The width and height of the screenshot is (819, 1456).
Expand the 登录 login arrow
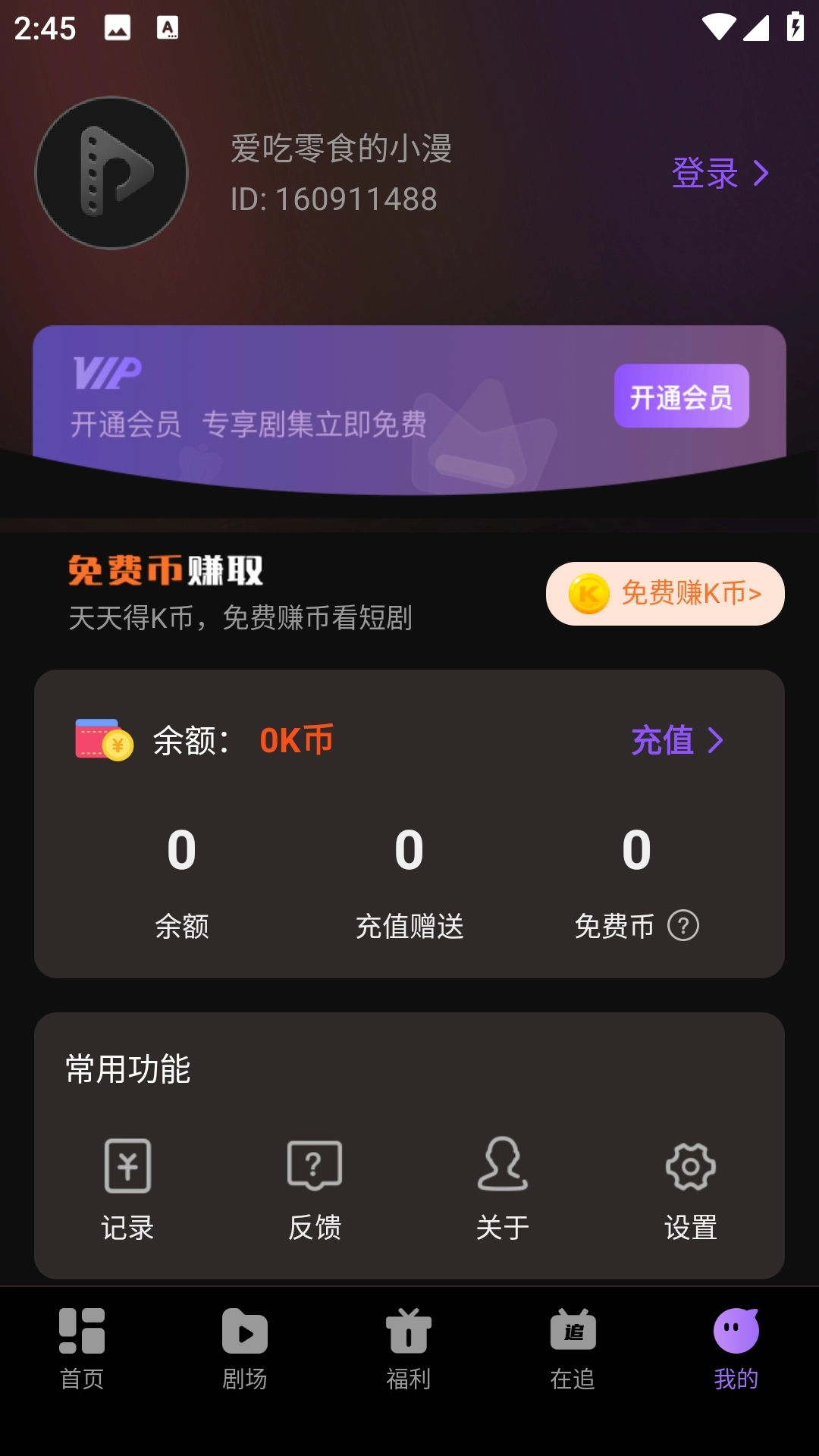[x=761, y=174]
